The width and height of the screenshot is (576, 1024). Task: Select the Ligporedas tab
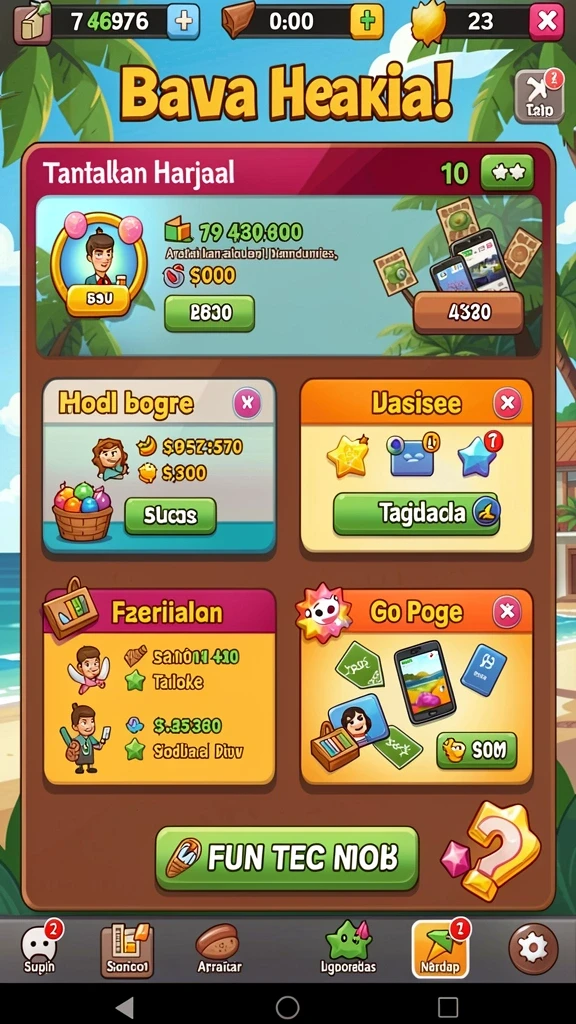349,949
